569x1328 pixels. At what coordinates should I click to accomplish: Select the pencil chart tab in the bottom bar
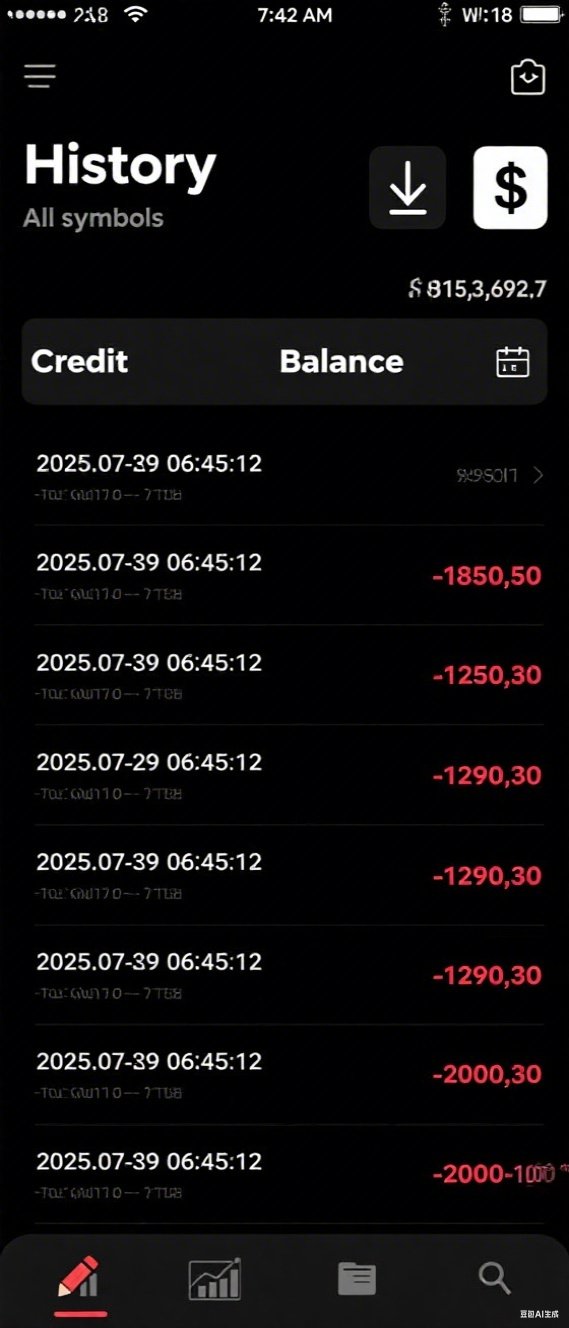pos(80,1278)
